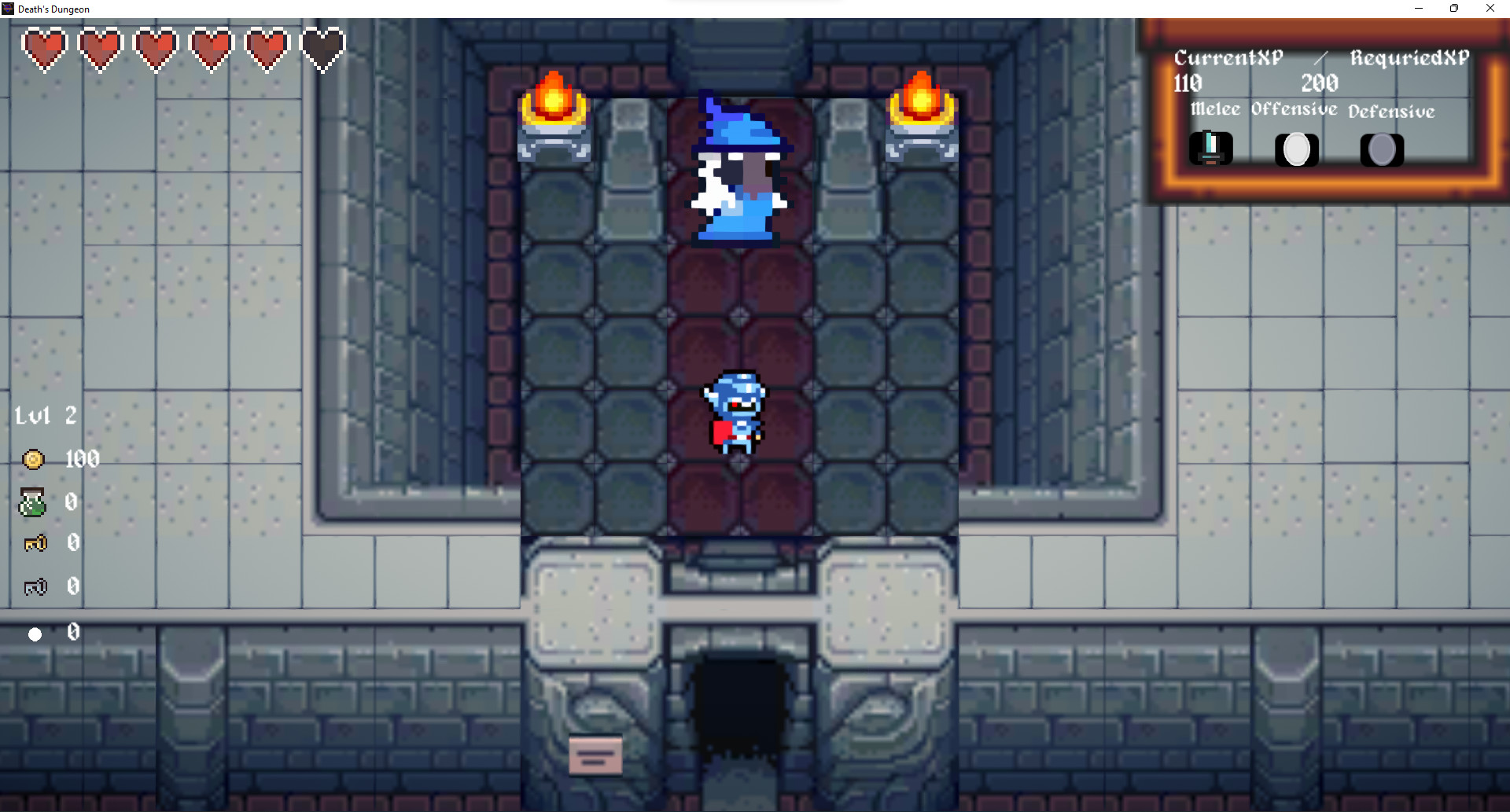Select the Defensive ability slot
The width and height of the screenshot is (1510, 812).
click(1382, 149)
